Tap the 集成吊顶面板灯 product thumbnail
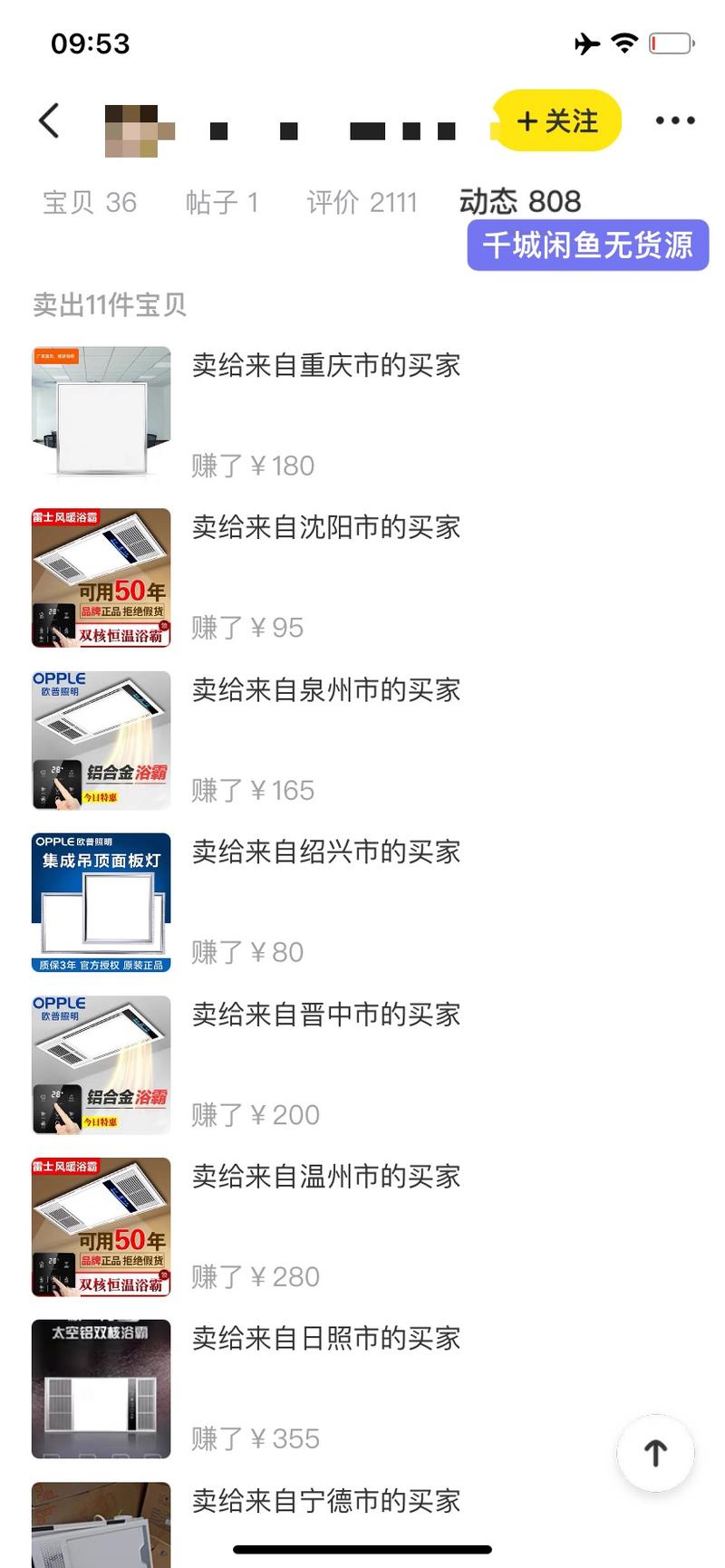The image size is (725, 1568). (100, 902)
